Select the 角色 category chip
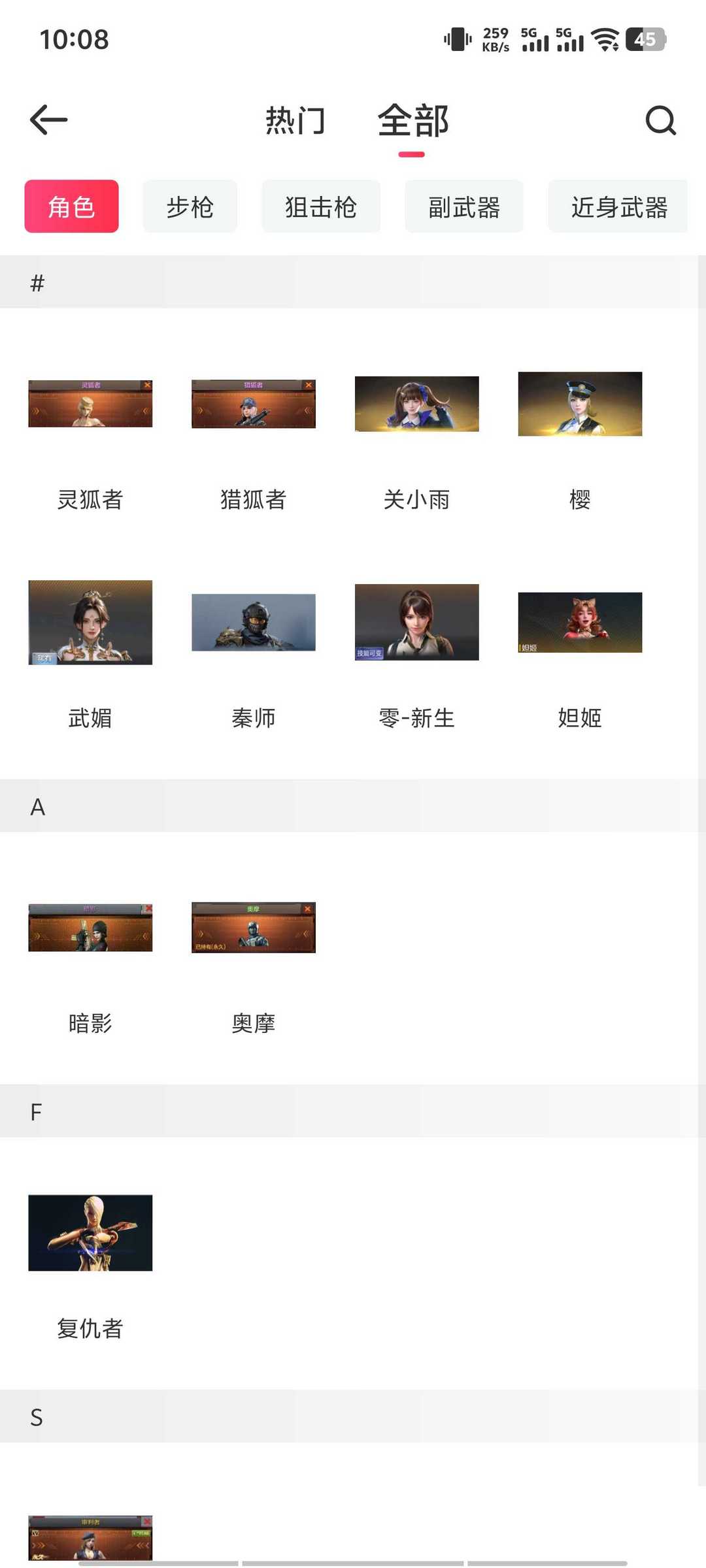The image size is (706, 1568). tap(72, 206)
